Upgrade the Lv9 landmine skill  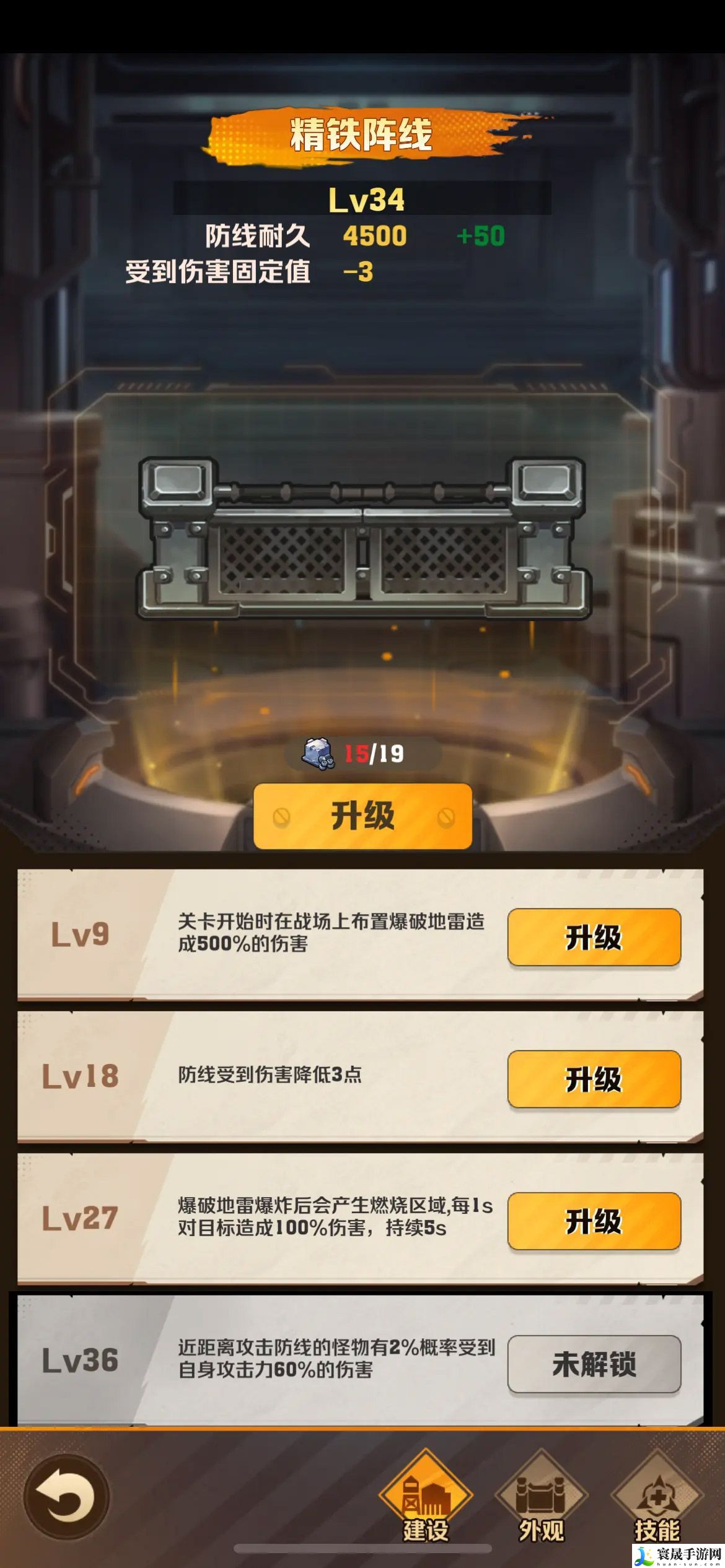tap(594, 937)
